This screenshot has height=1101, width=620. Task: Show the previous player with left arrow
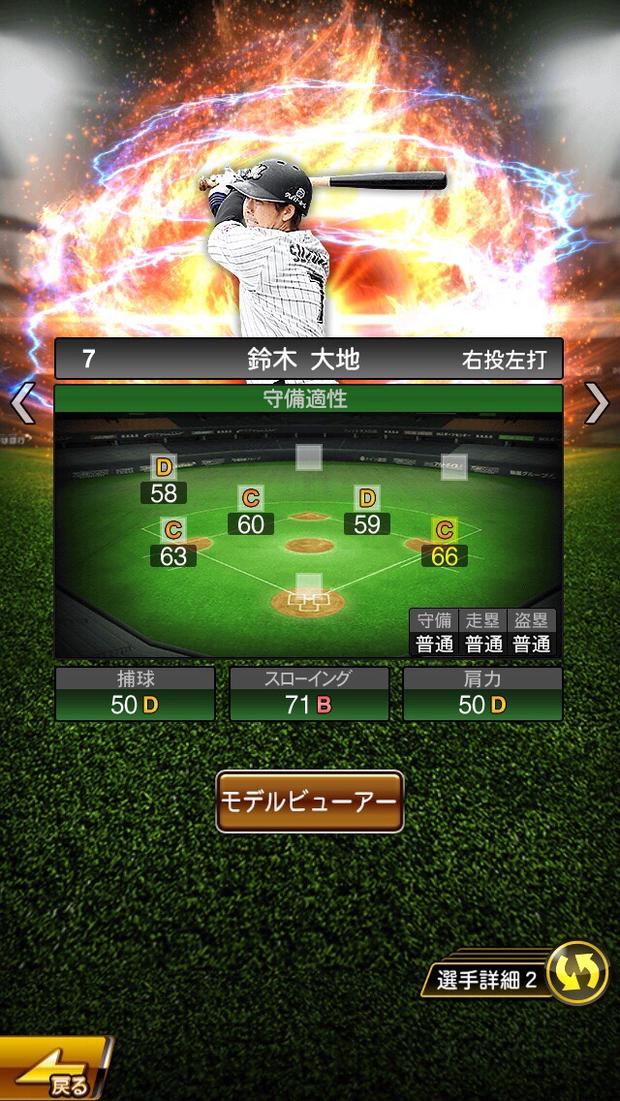22,404
